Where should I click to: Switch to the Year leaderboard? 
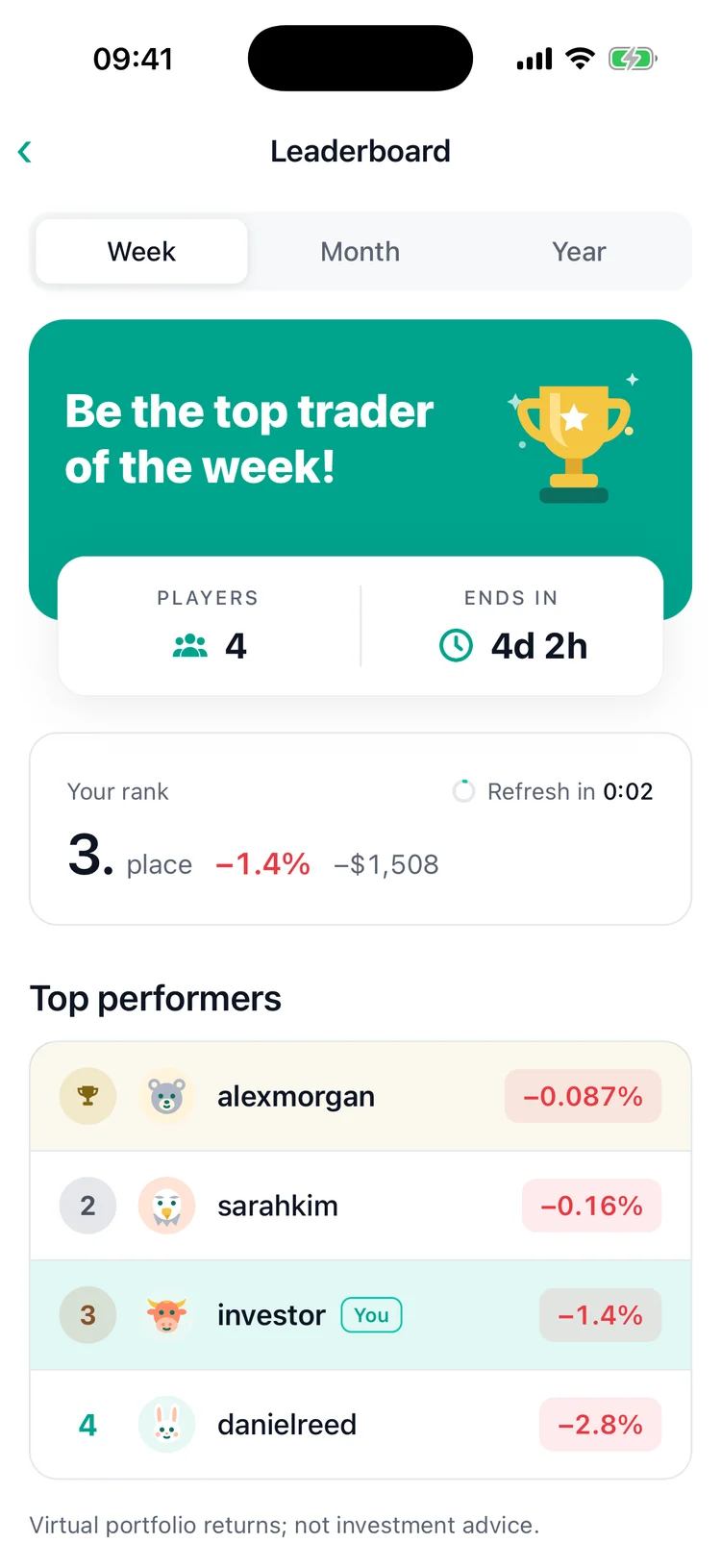pos(579,252)
